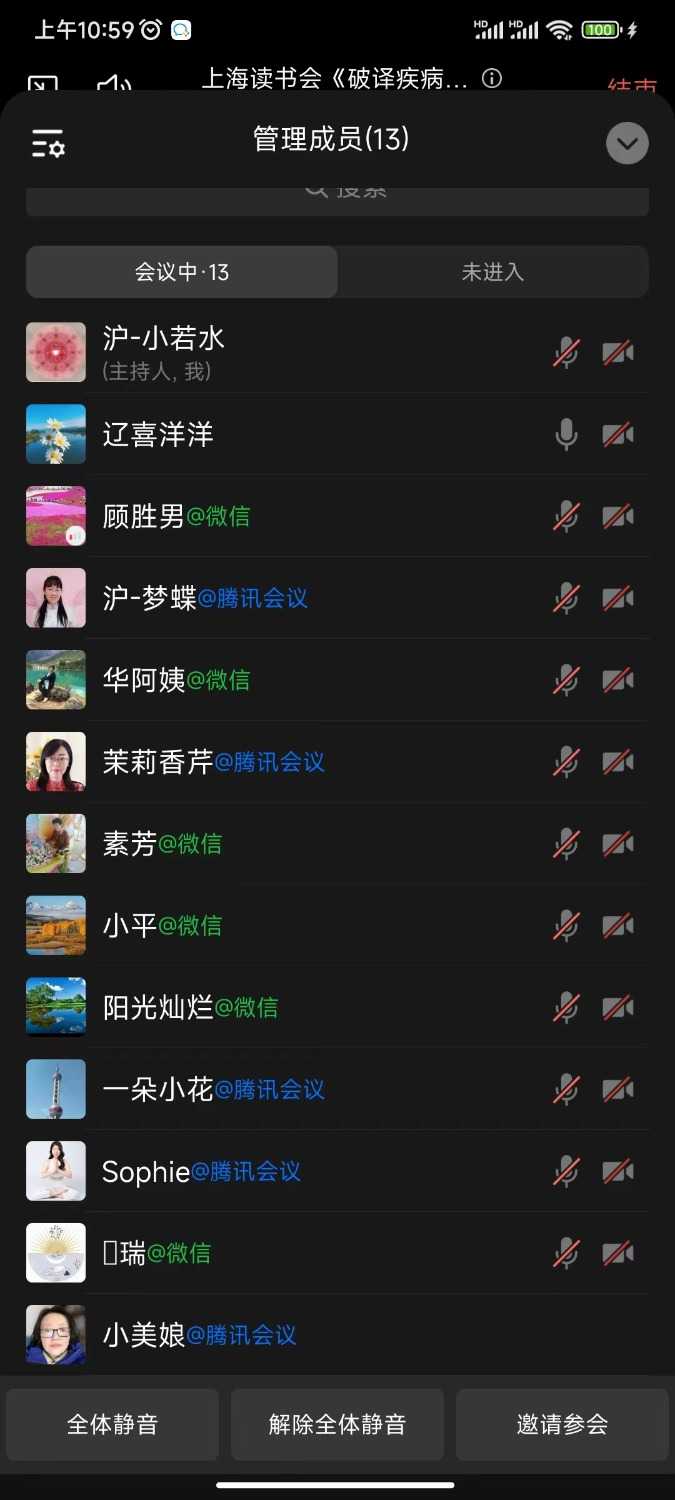
Task: Tap the microphone icon beside 素芳
Action: (x=566, y=844)
